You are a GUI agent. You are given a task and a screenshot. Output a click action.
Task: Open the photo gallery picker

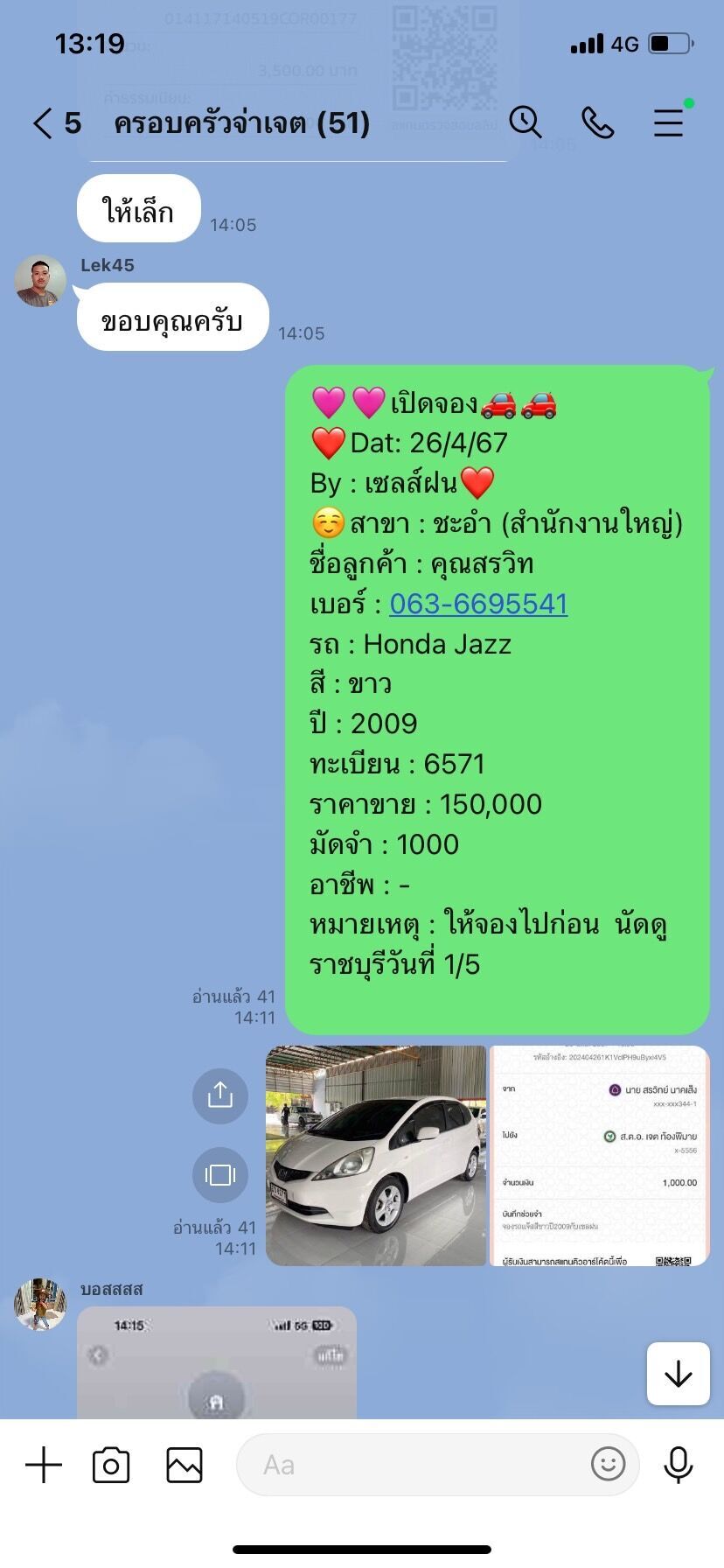pyautogui.click(x=184, y=1465)
